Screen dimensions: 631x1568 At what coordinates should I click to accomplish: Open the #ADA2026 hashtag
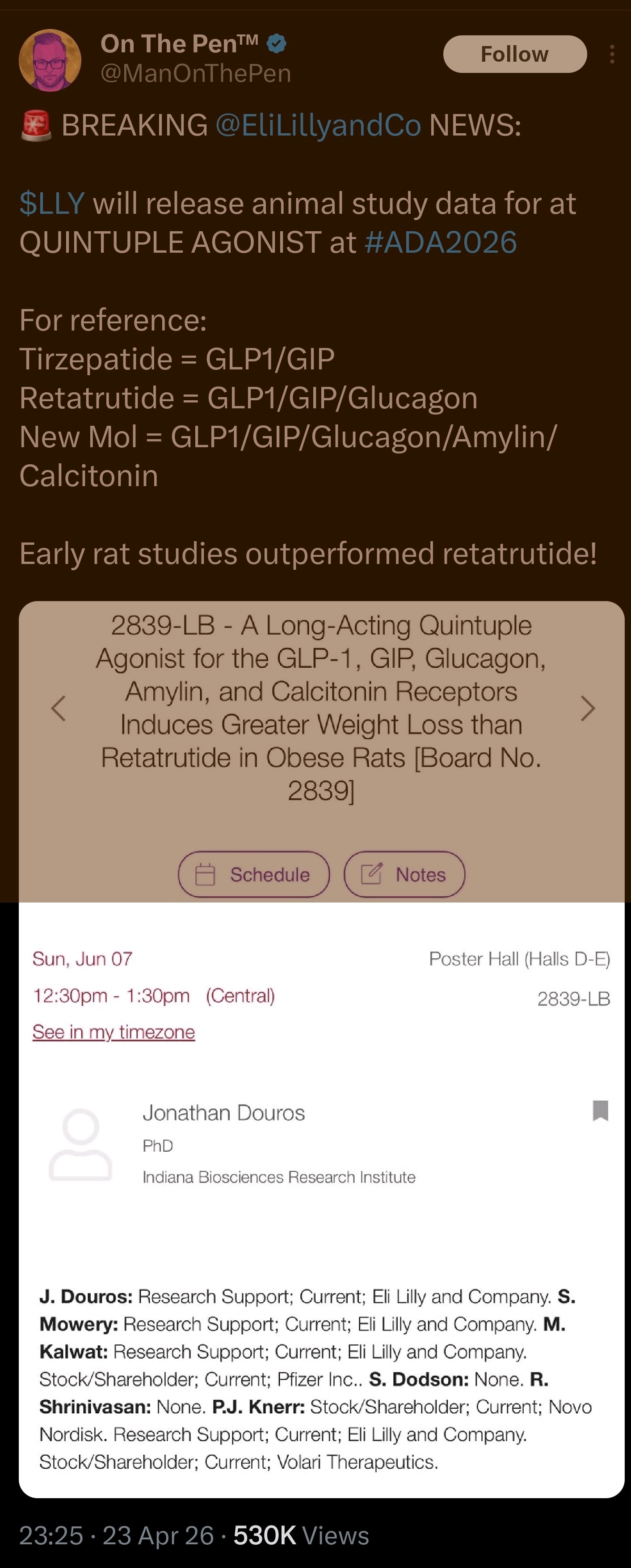pyautogui.click(x=441, y=242)
